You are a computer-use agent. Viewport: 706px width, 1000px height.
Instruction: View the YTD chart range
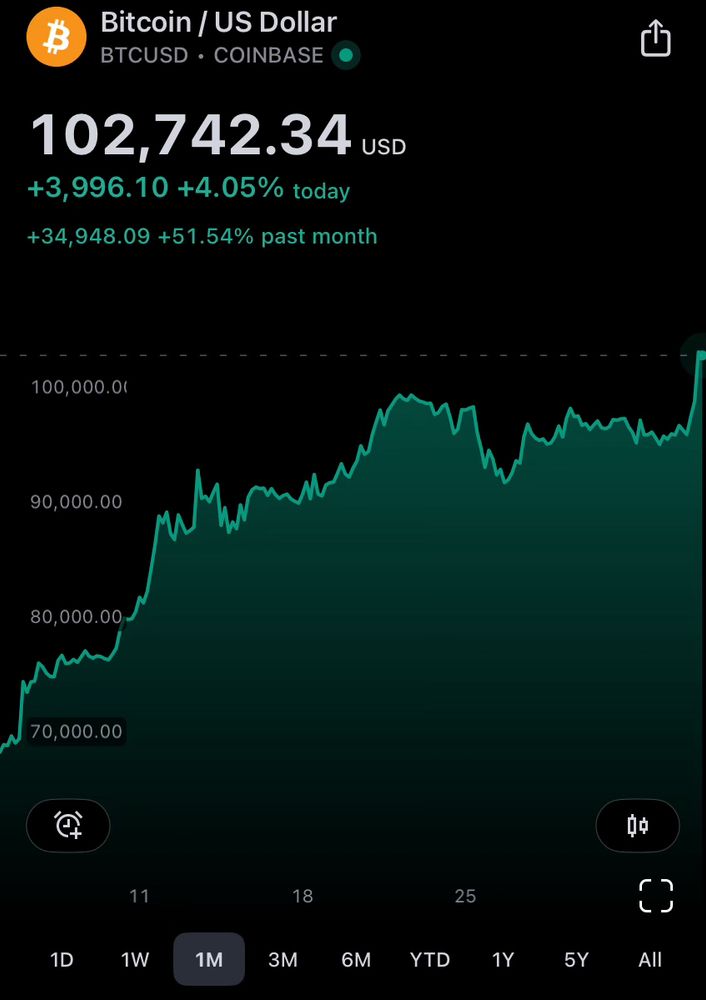coord(430,960)
